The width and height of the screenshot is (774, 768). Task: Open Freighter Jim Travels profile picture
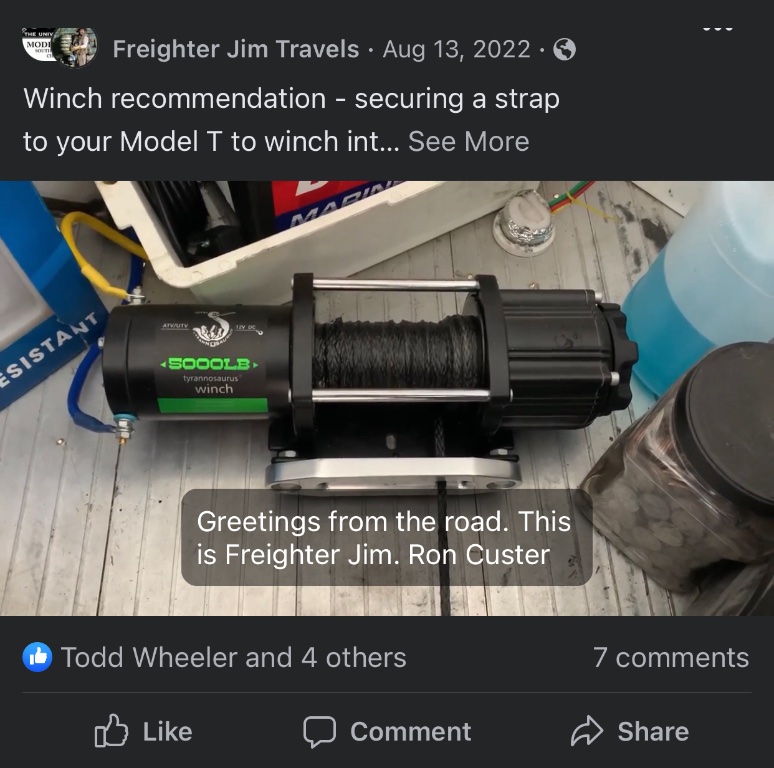60,46
